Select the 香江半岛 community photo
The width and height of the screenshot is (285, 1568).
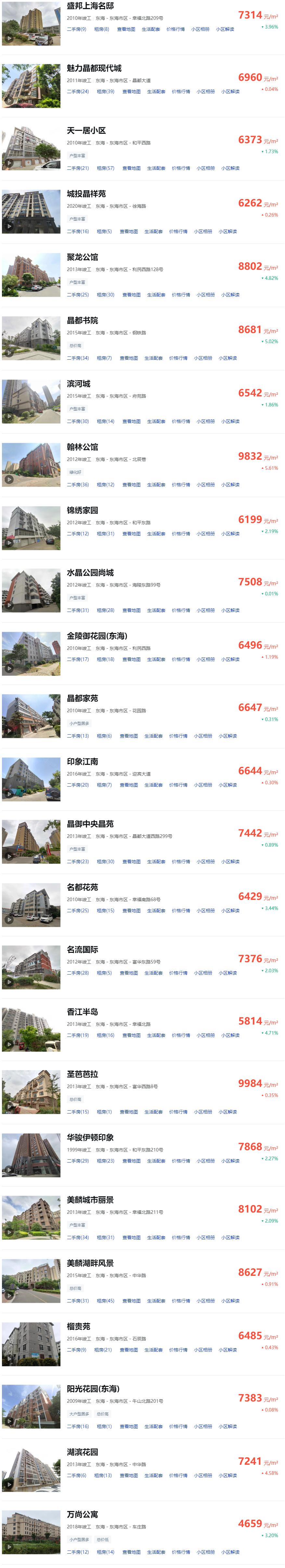coord(31,1030)
